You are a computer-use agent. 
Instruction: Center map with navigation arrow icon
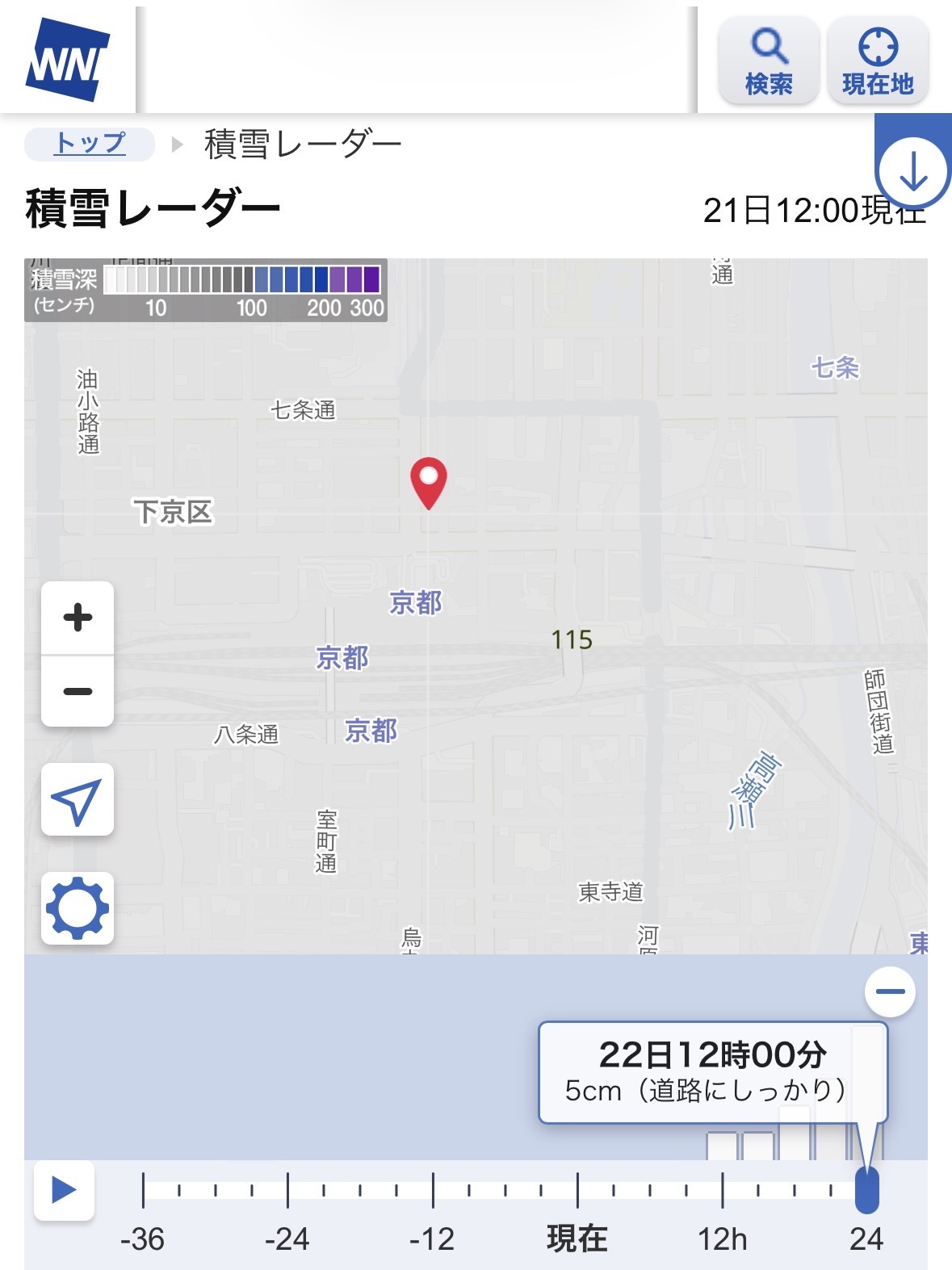pos(78,799)
